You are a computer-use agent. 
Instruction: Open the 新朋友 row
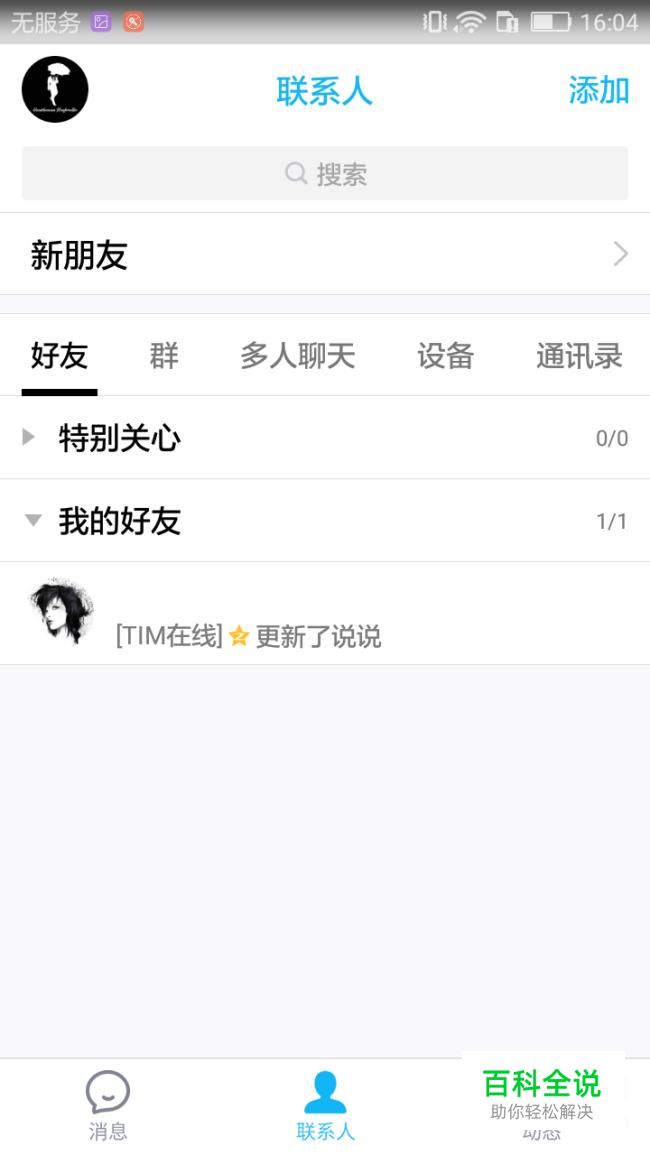(325, 255)
